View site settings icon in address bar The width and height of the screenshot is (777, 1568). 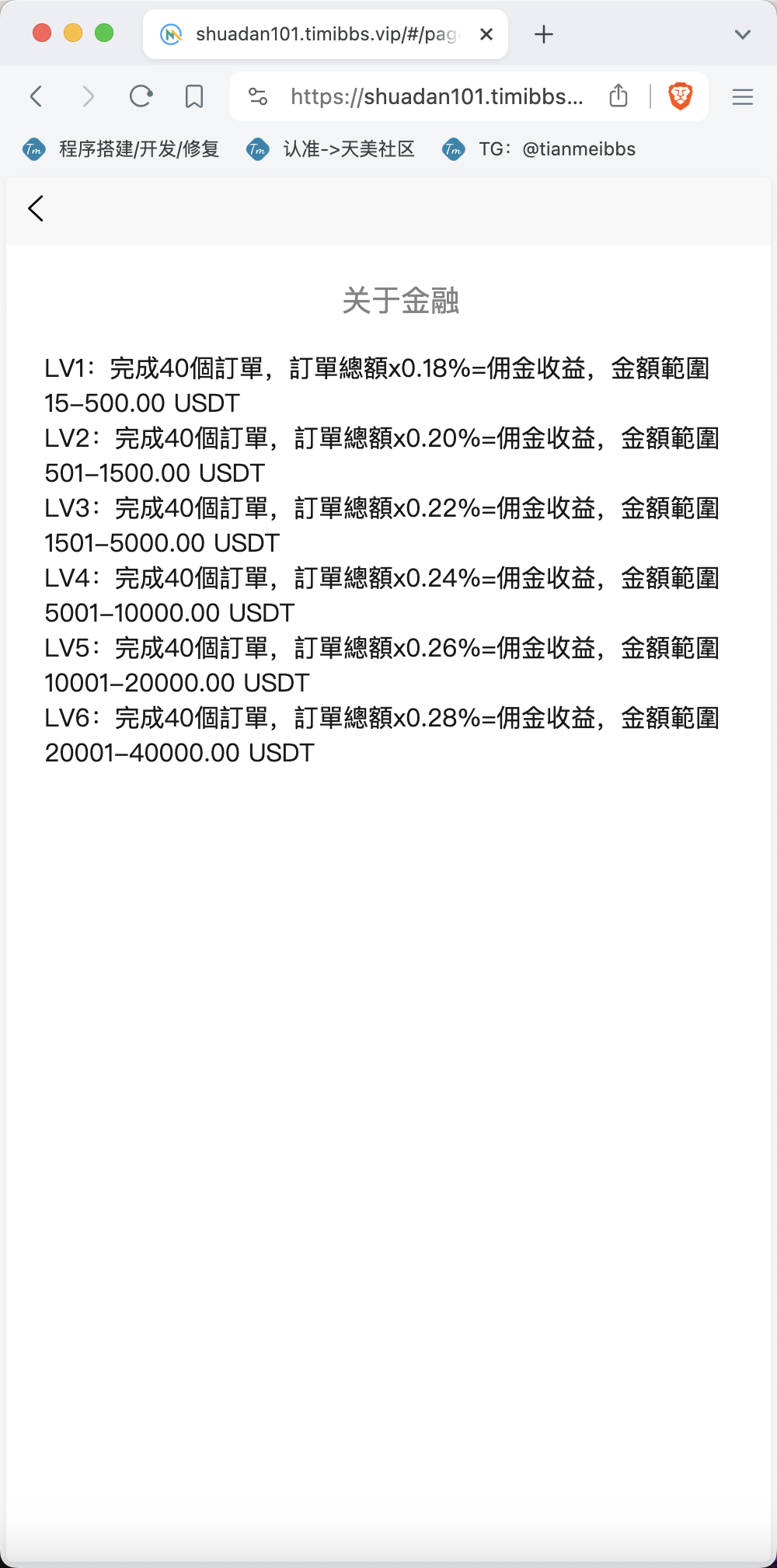click(x=258, y=96)
